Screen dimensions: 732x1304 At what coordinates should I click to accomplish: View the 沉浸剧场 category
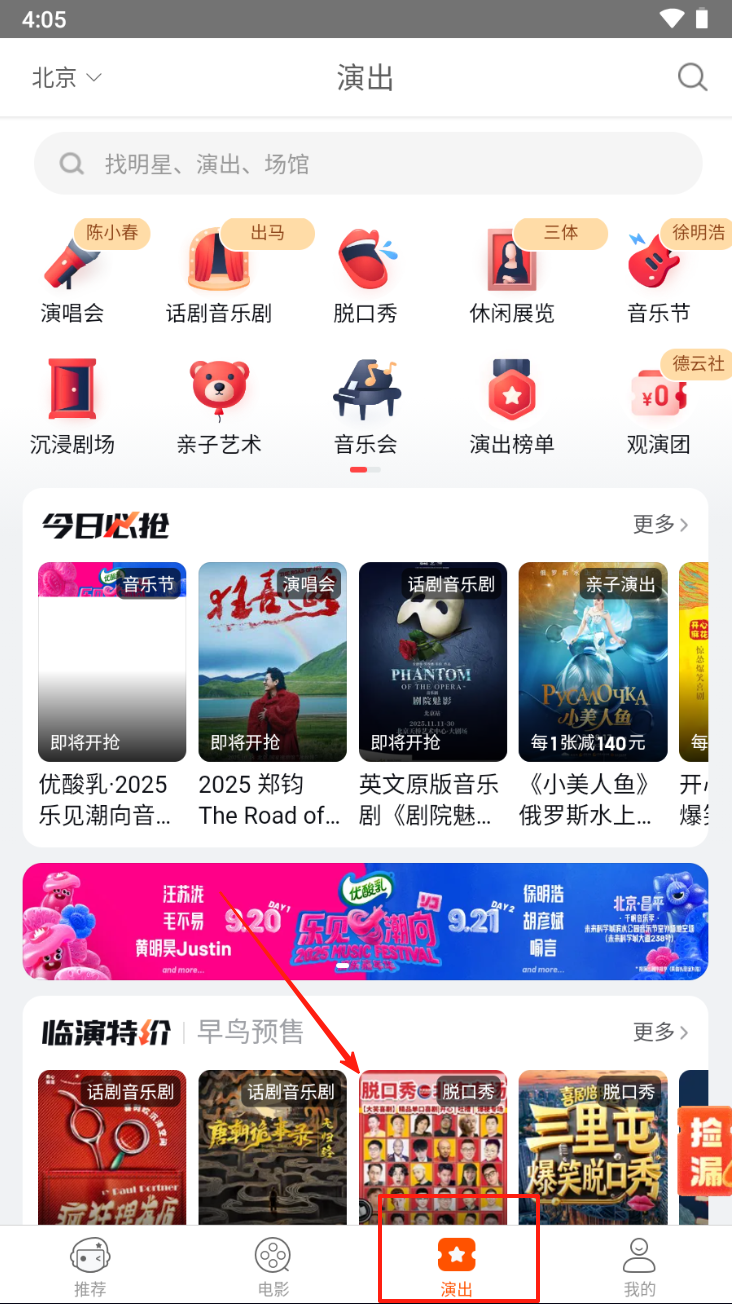[72, 406]
